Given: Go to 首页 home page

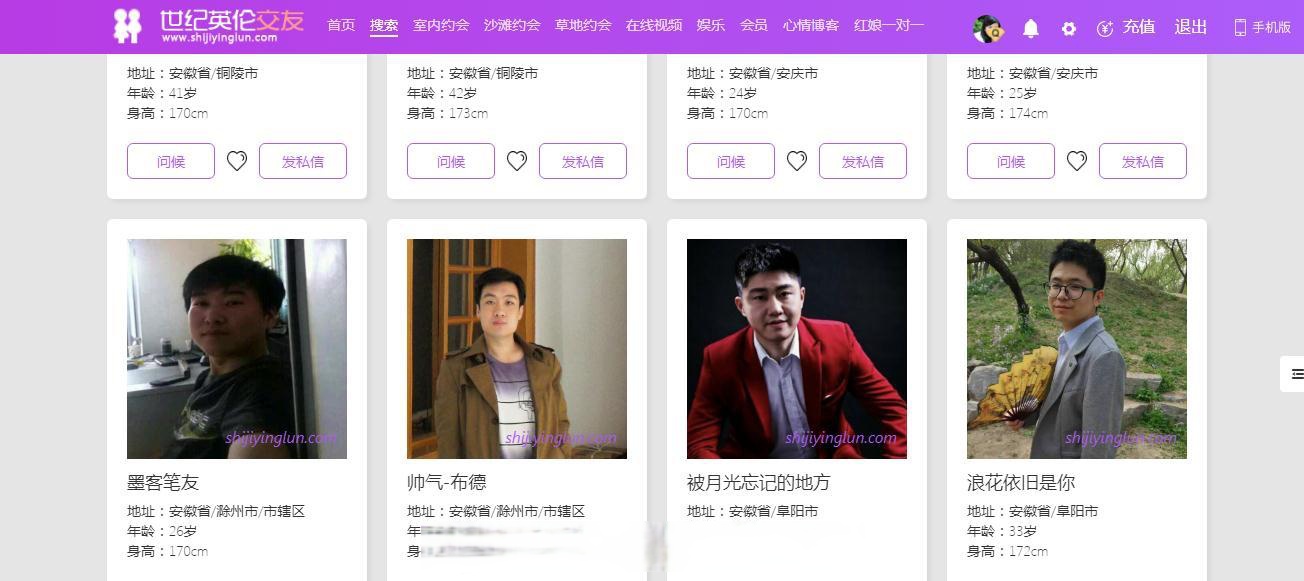Looking at the screenshot, I should tap(341, 25).
